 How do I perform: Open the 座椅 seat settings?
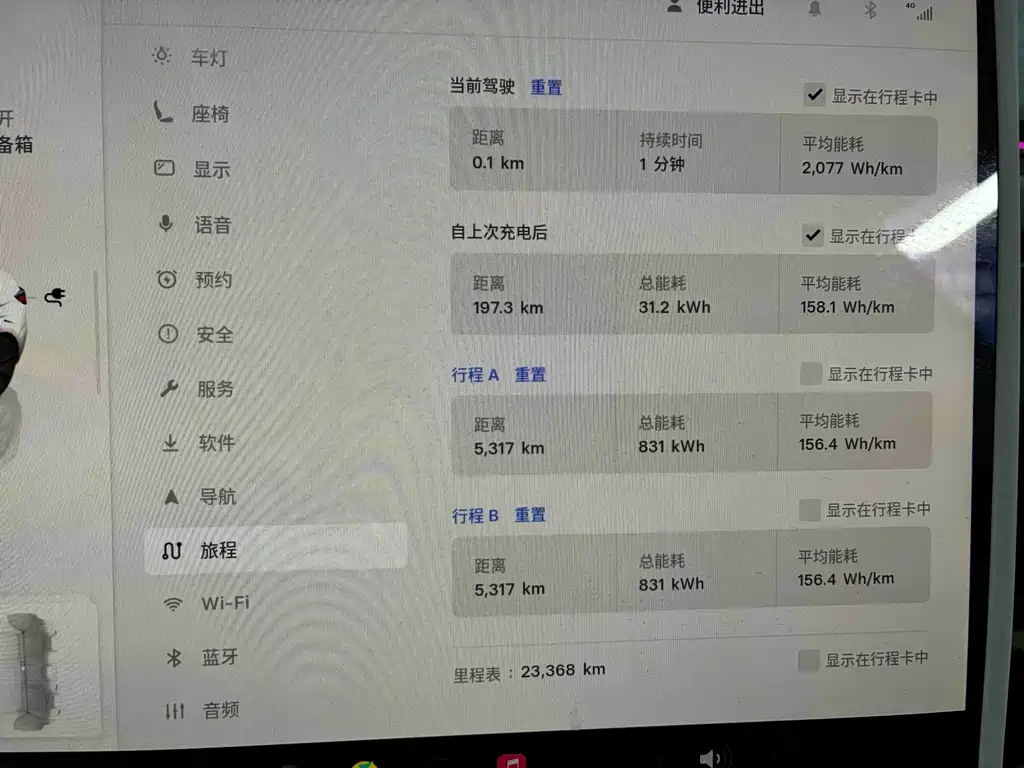coord(210,114)
